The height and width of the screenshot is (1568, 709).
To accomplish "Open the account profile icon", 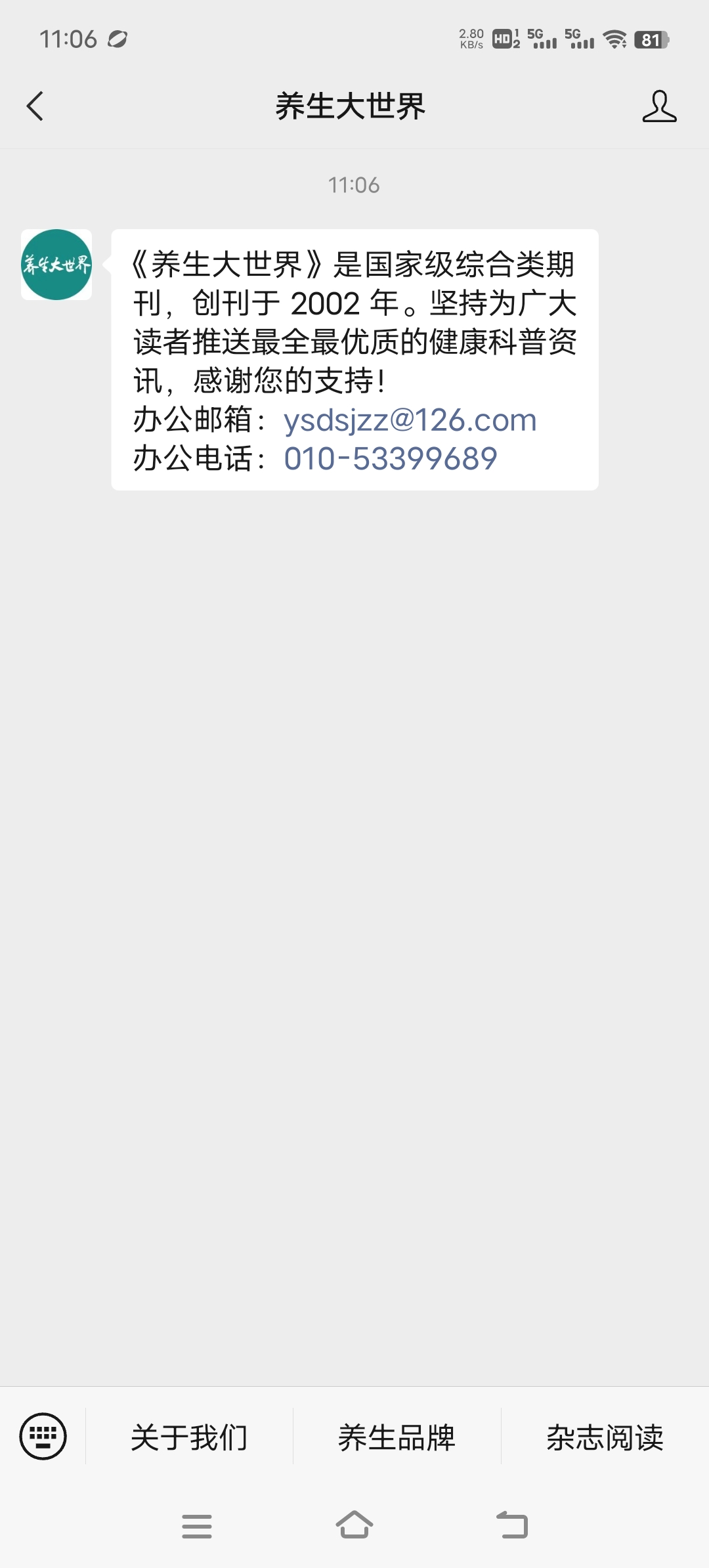I will point(659,106).
